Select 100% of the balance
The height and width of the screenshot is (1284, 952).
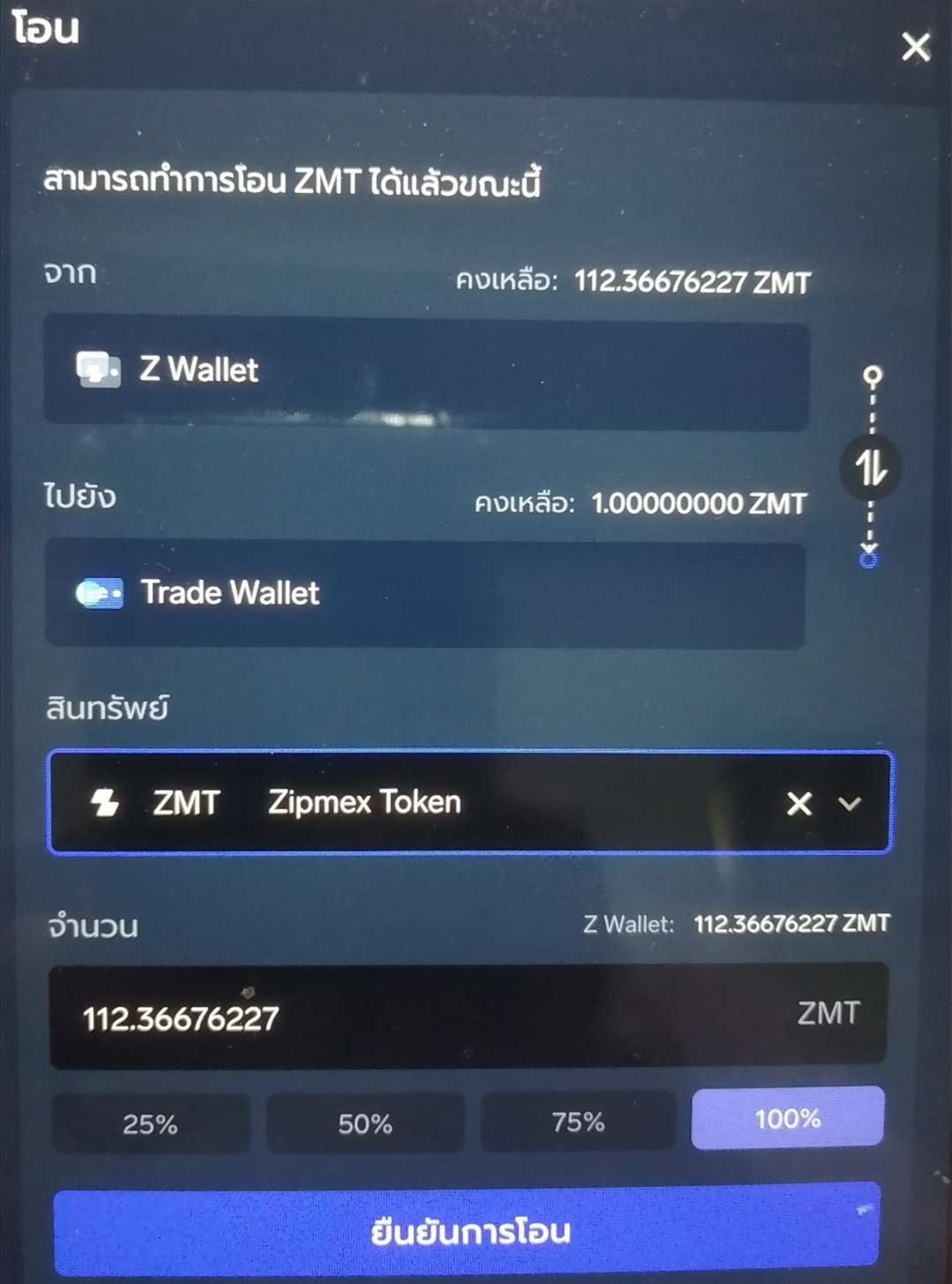pyautogui.click(x=787, y=1118)
